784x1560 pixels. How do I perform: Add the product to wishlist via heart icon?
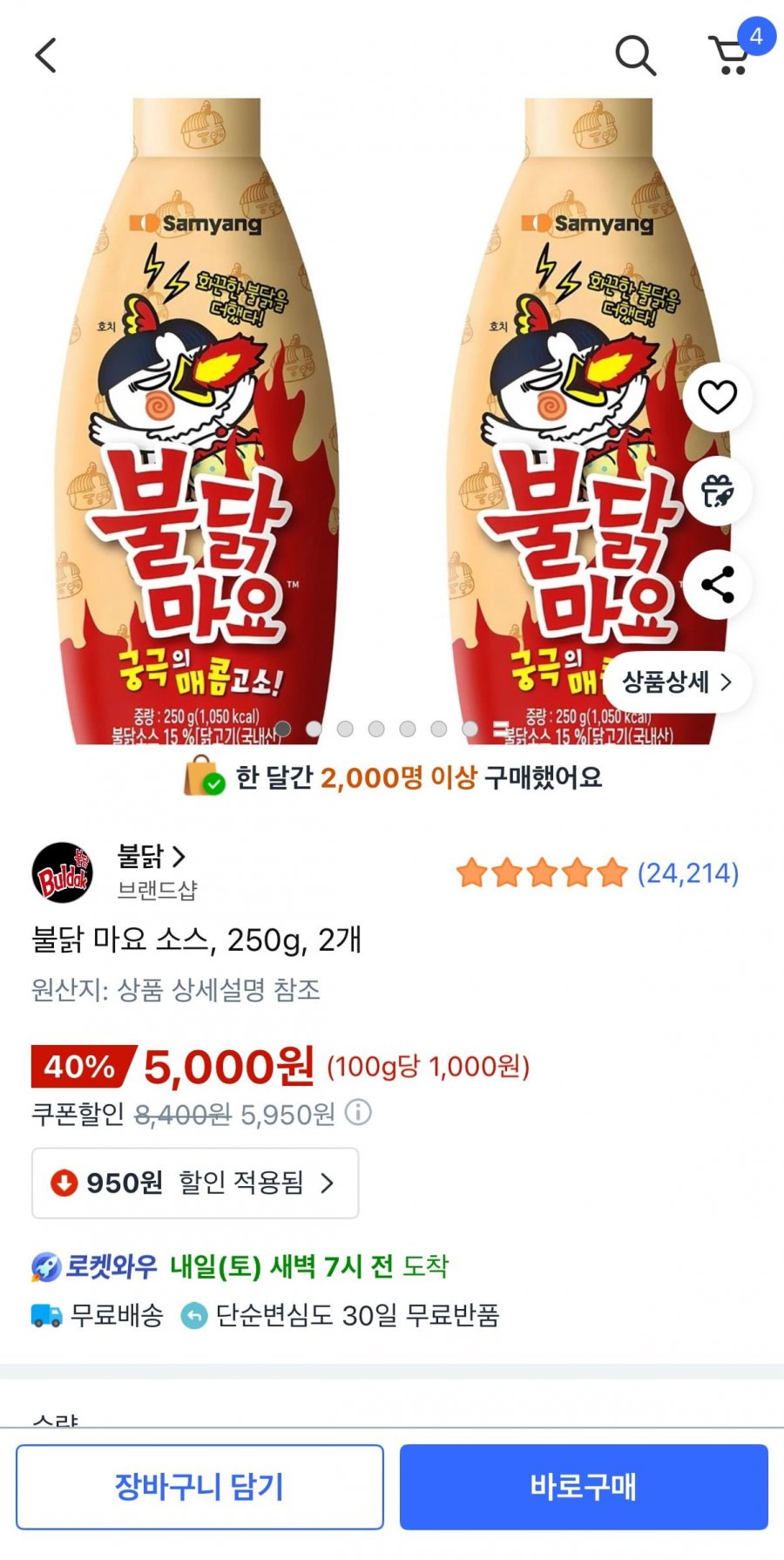pos(718,396)
